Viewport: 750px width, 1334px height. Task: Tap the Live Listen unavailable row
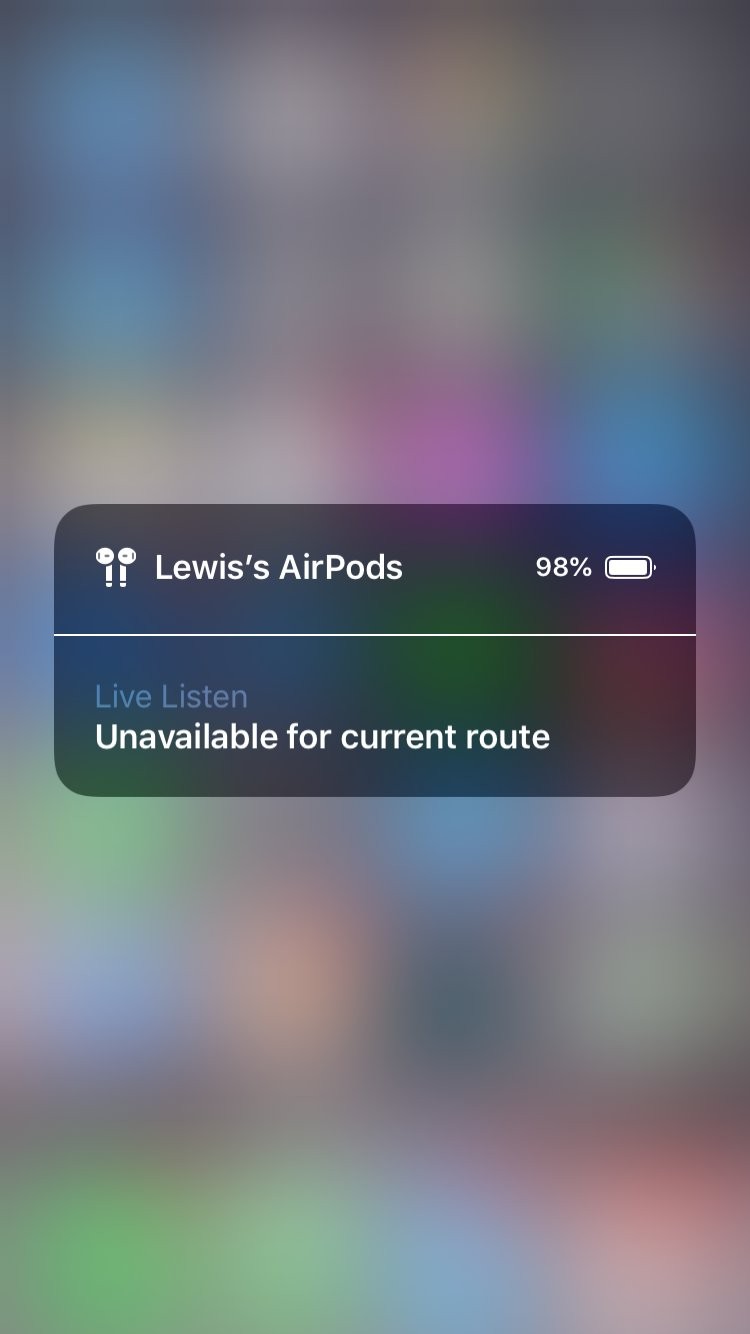[x=374, y=717]
